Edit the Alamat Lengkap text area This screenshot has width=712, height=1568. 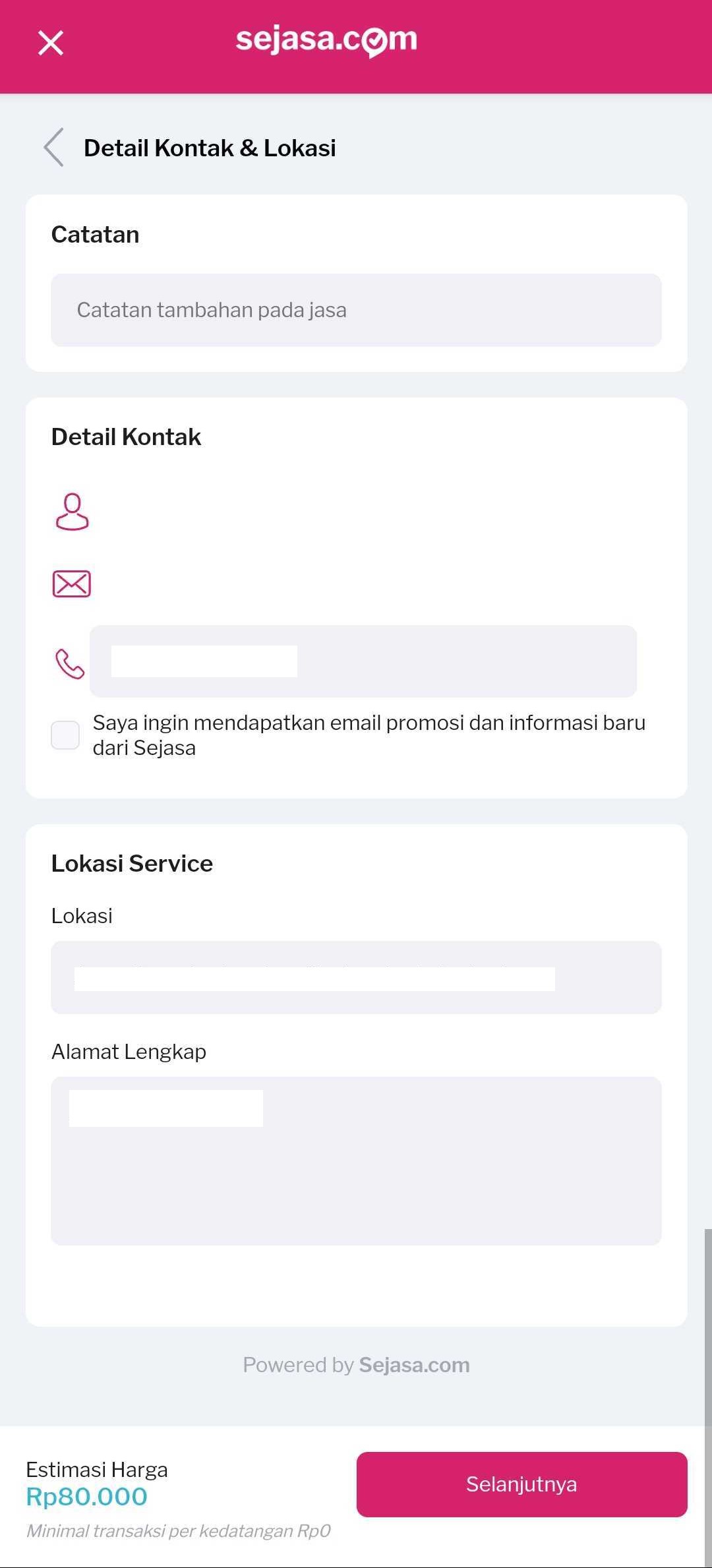[x=356, y=1161]
